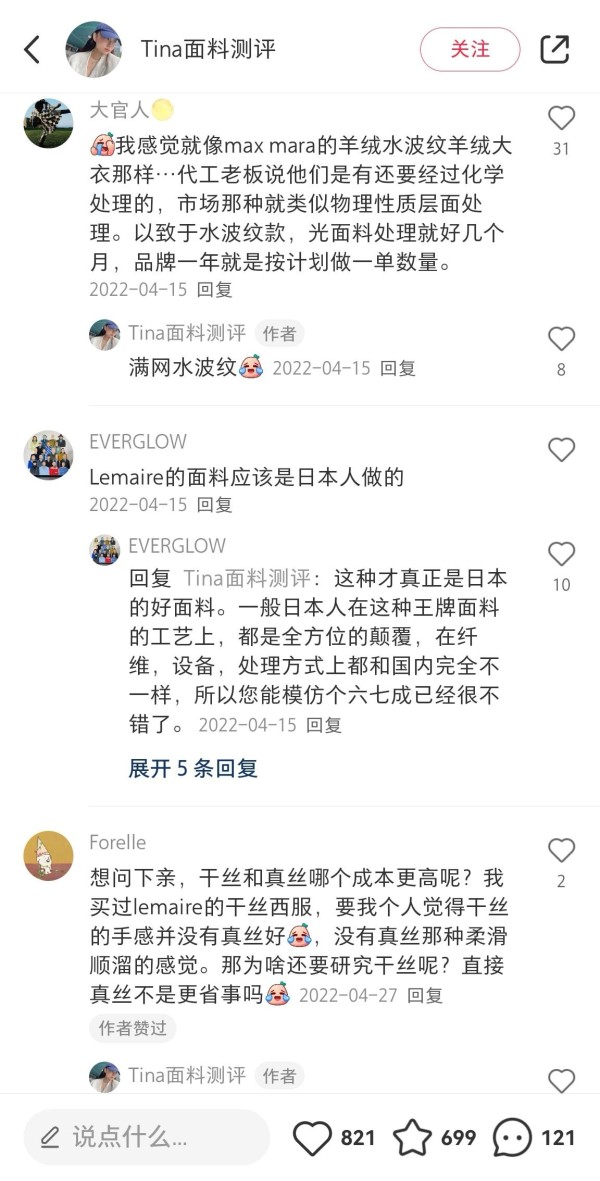
Task: Go back using the top-left arrow
Action: [x=32, y=50]
